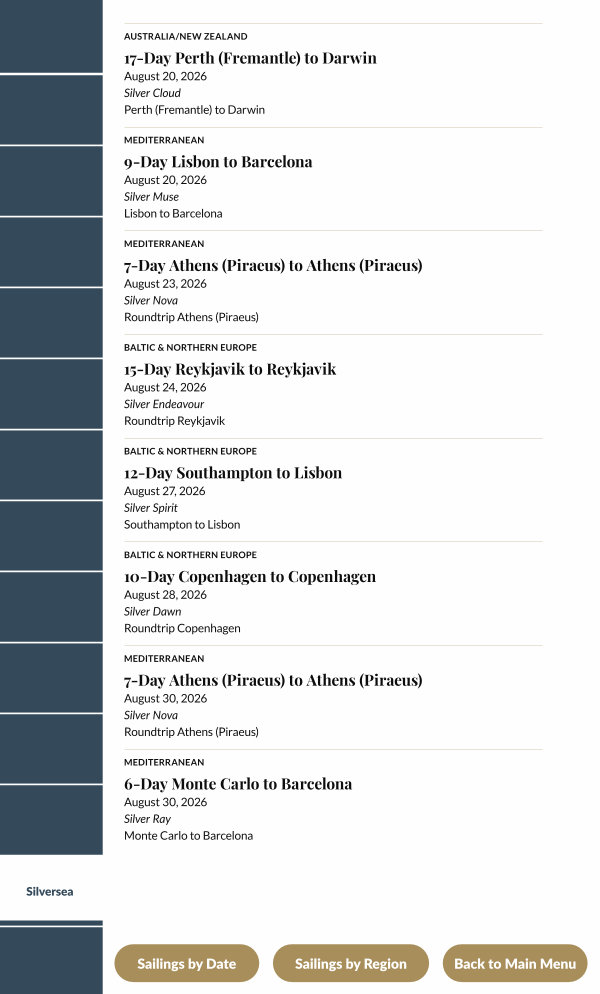
Task: Open 17-Day Perth (Fremantle) to Darwin sailing
Action: click(x=250, y=58)
